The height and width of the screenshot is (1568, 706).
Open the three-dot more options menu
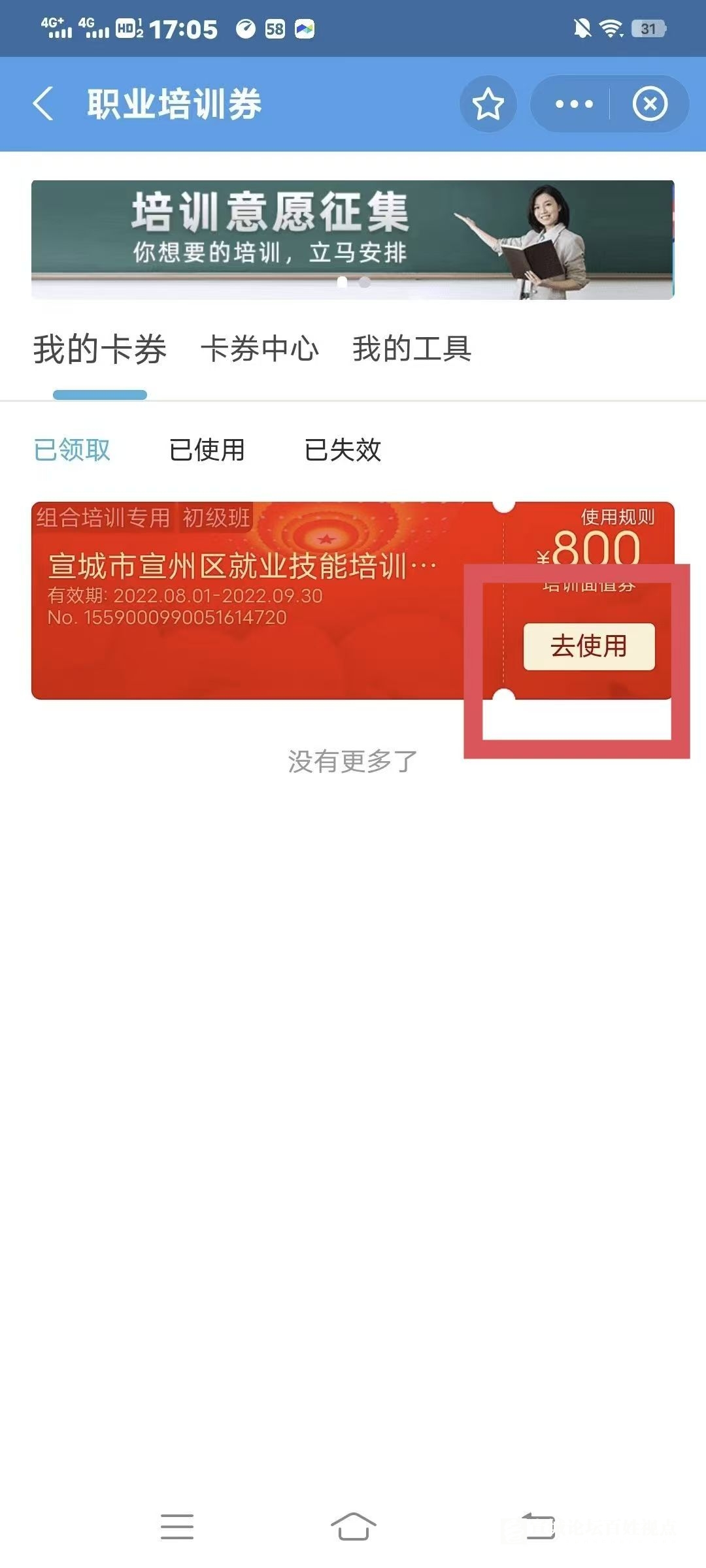click(573, 105)
